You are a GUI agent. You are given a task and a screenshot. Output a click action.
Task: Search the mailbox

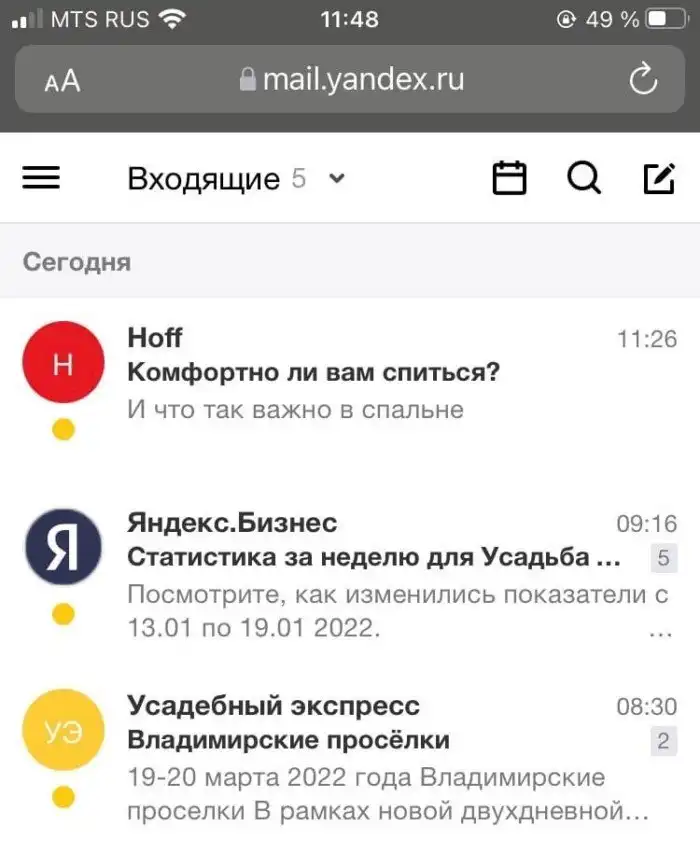coord(584,179)
